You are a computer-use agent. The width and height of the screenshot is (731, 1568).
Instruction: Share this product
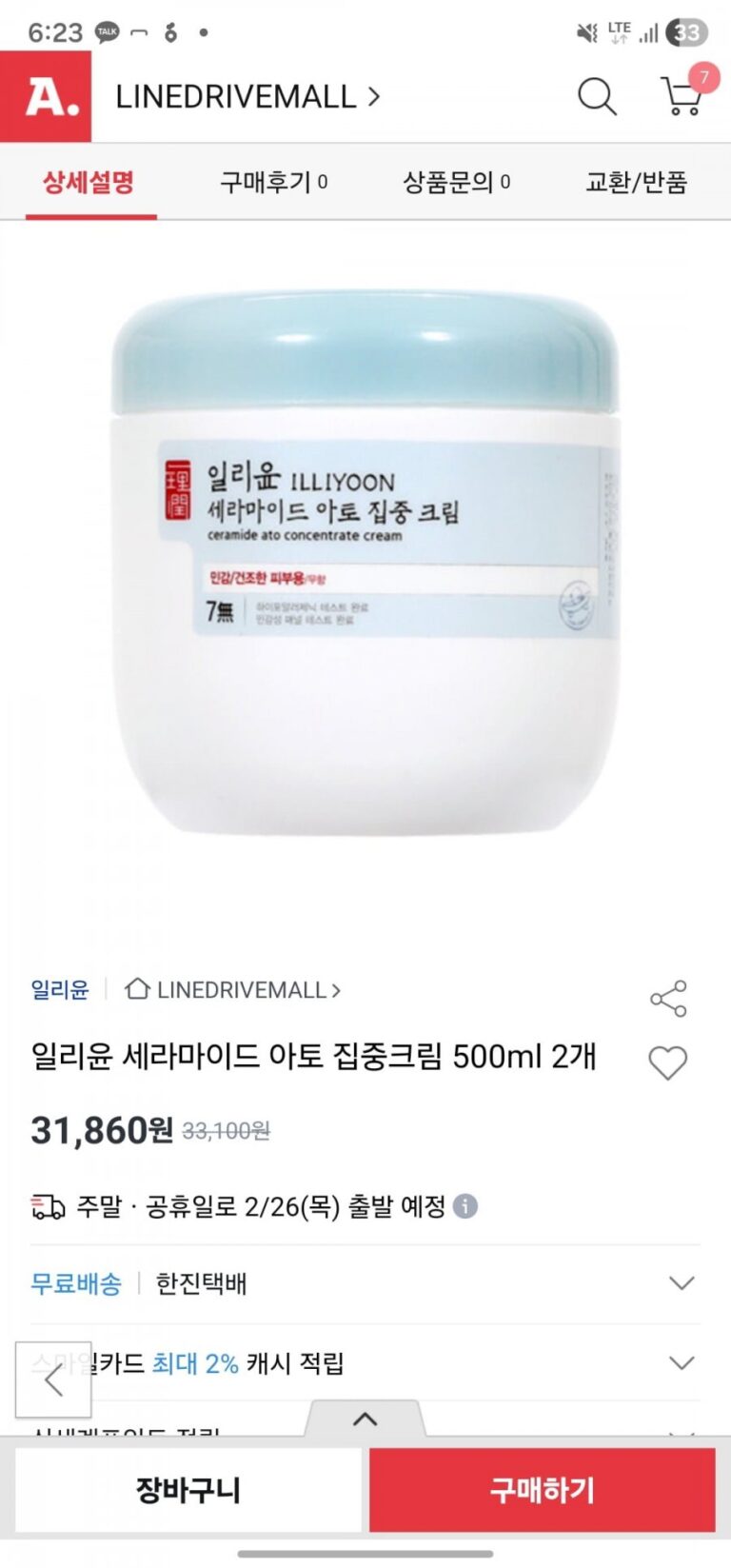click(x=668, y=998)
